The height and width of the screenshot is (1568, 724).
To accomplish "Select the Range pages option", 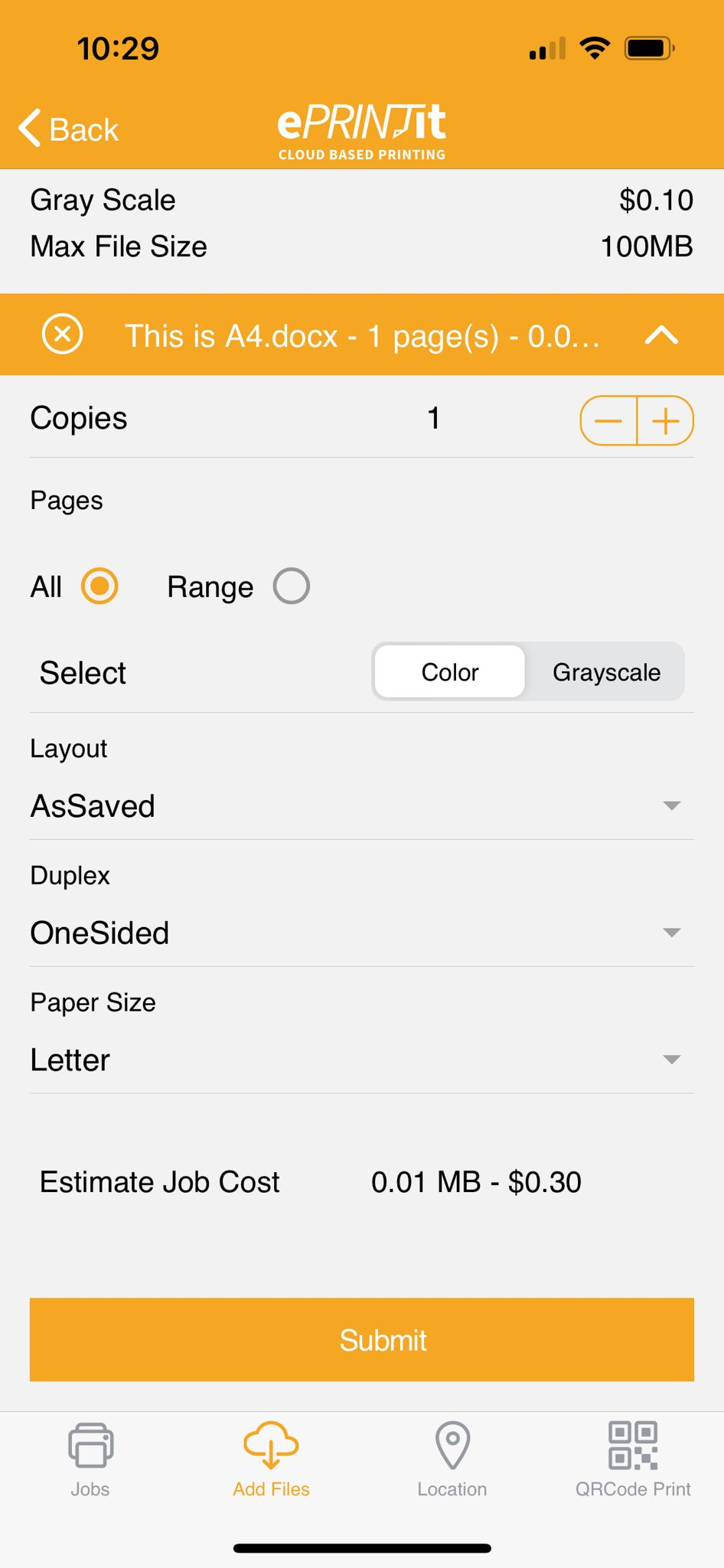I will point(292,586).
